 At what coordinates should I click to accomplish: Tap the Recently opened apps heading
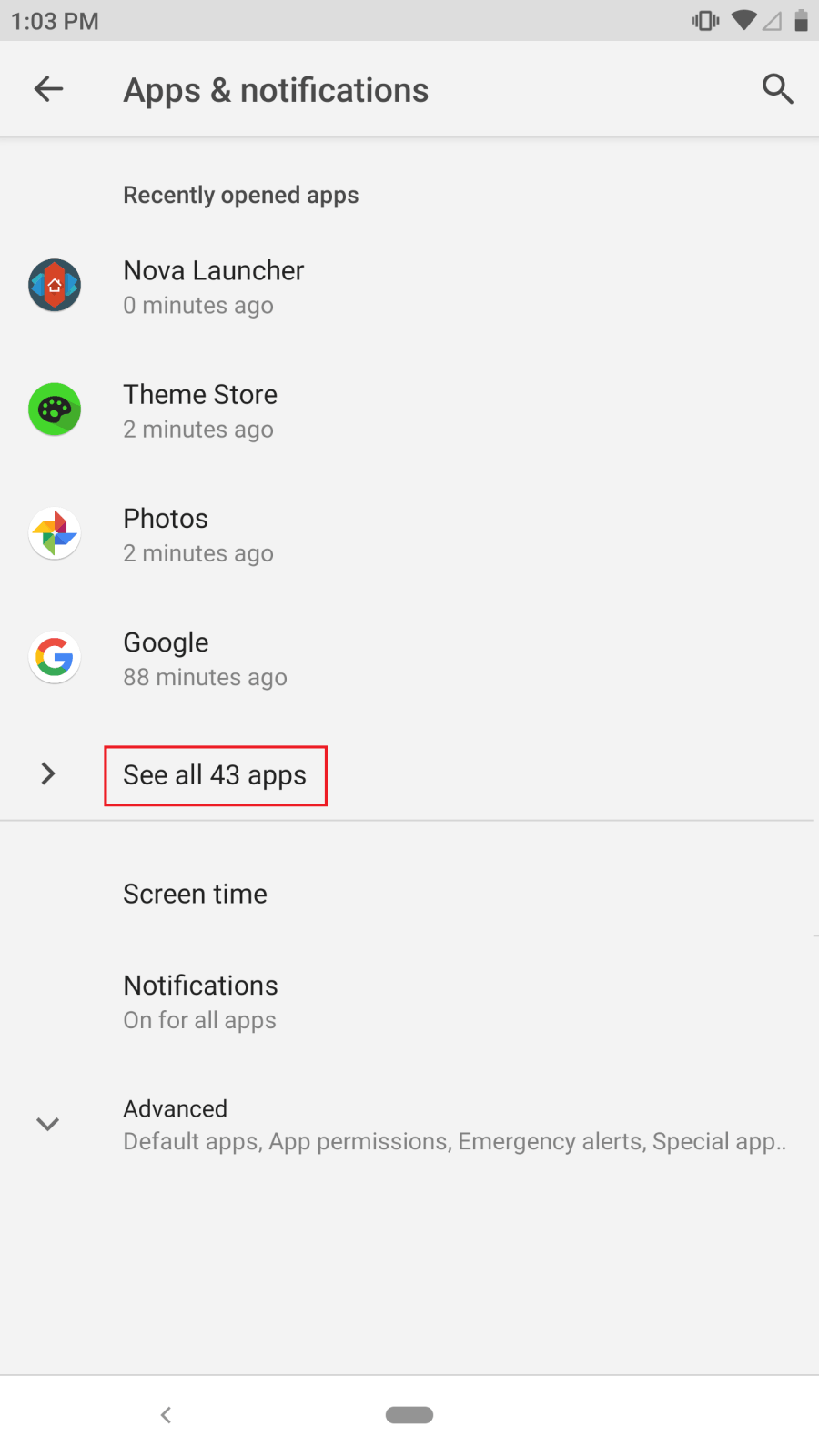pyautogui.click(x=240, y=194)
